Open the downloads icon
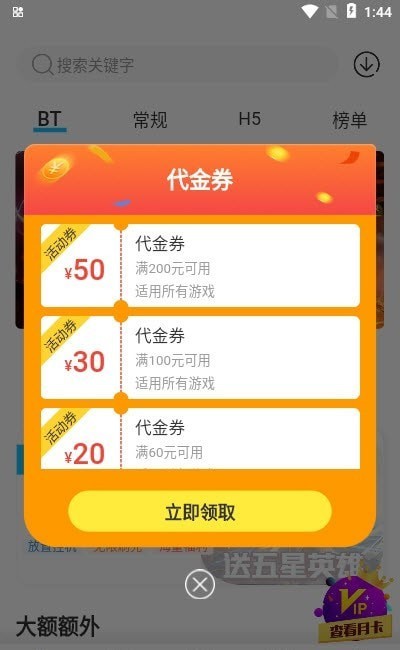 click(x=366, y=65)
